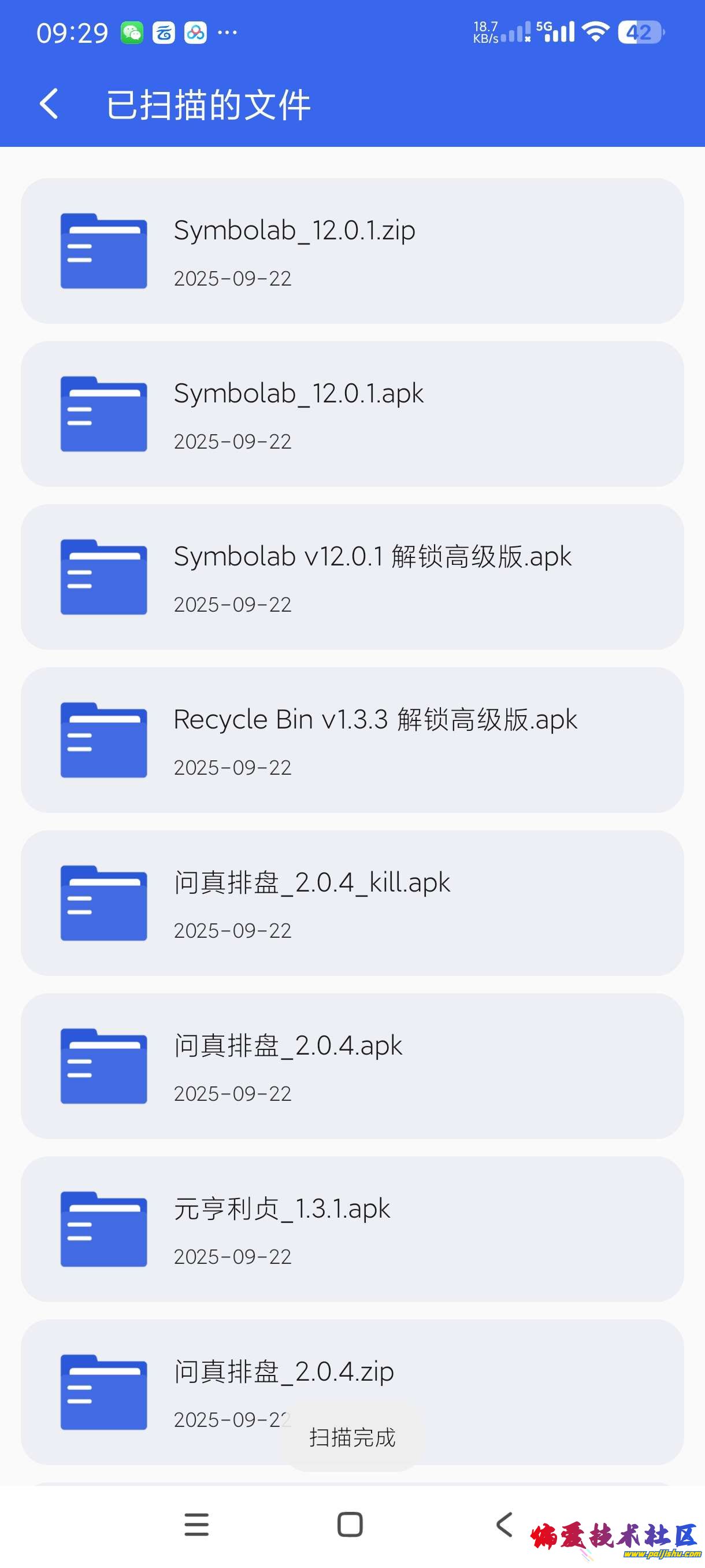Tap the 扫描完成 toast message

tap(352, 1438)
